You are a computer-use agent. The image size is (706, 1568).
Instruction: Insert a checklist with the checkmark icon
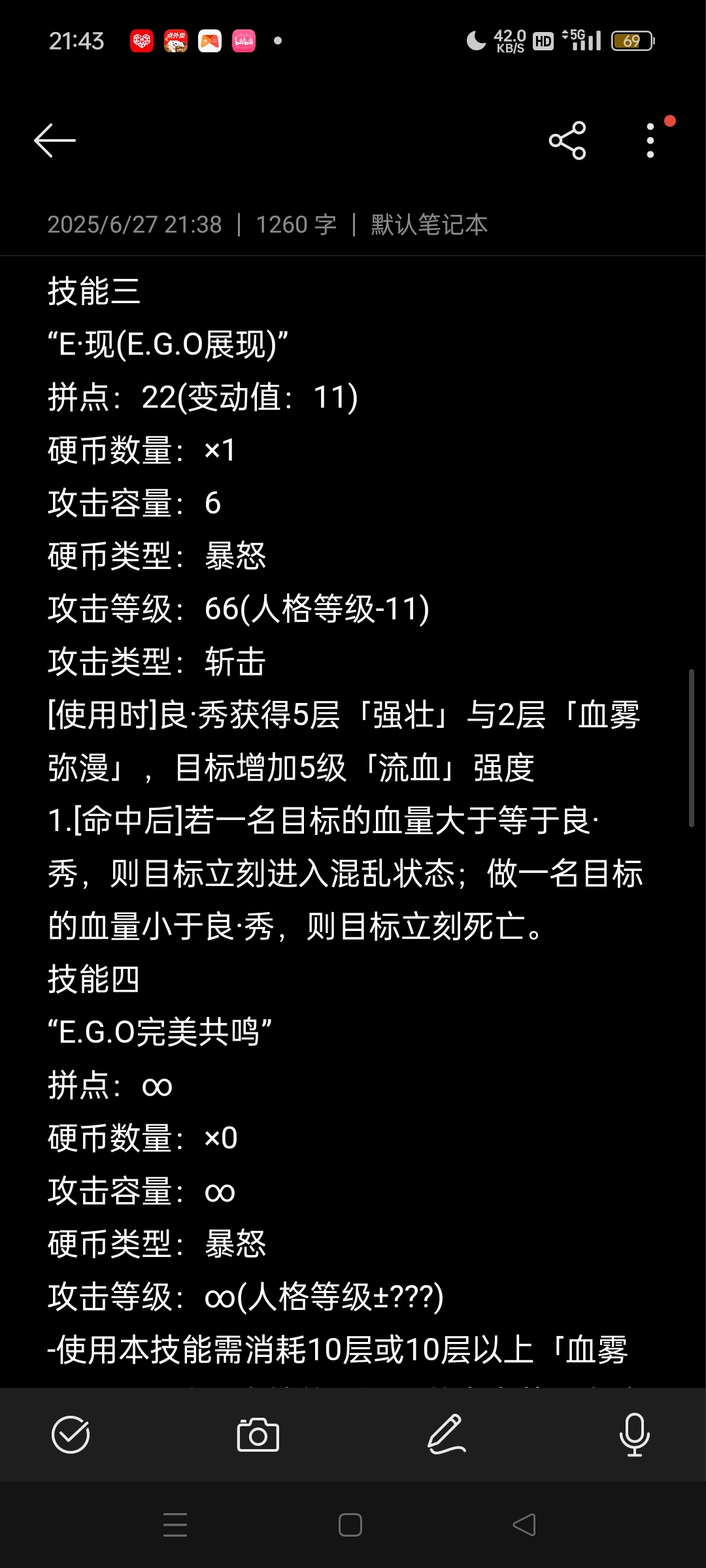click(71, 1435)
